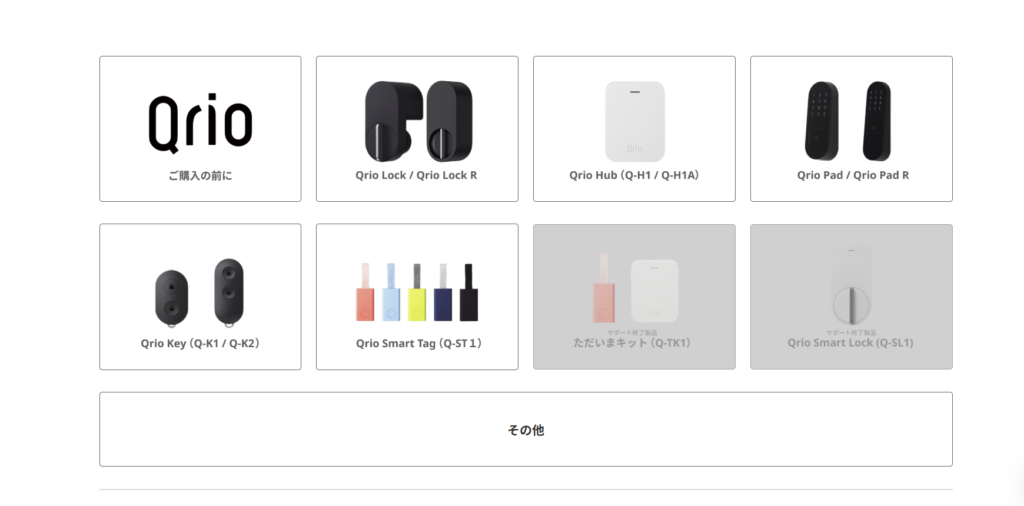
Task: Select the Qrio Lock / Qrio Lock R card
Action: [x=417, y=129]
